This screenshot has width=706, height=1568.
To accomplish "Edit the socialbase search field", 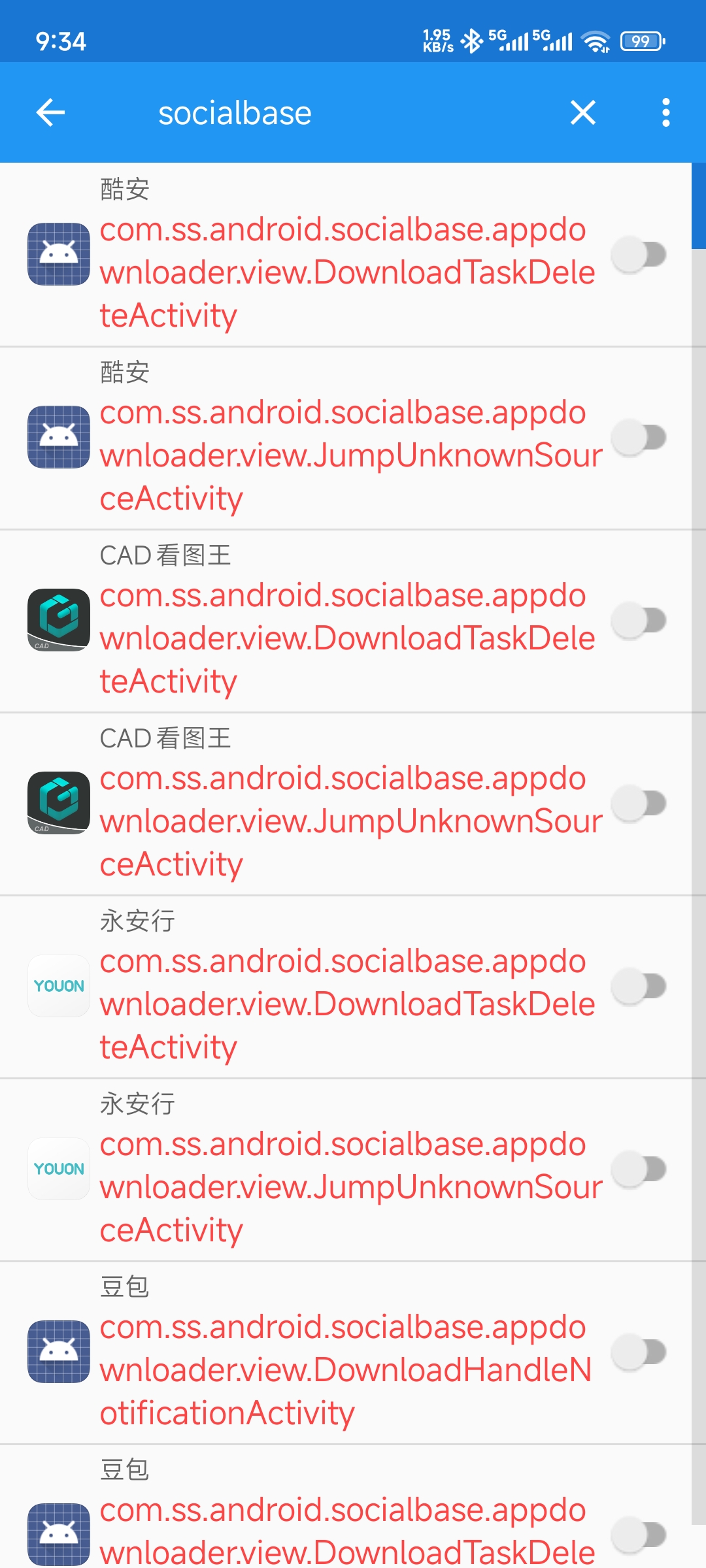I will click(x=340, y=113).
